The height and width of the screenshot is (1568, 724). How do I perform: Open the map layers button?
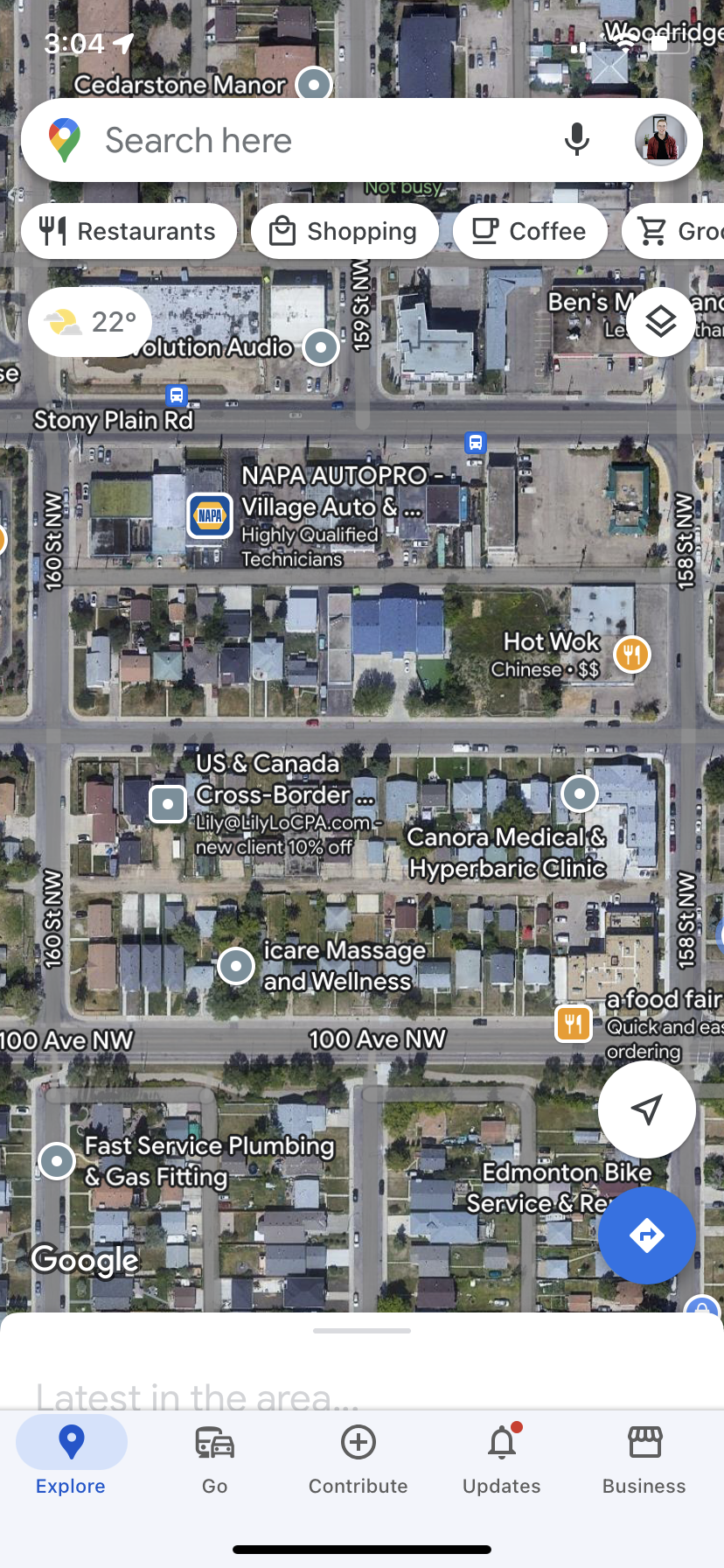click(x=660, y=322)
